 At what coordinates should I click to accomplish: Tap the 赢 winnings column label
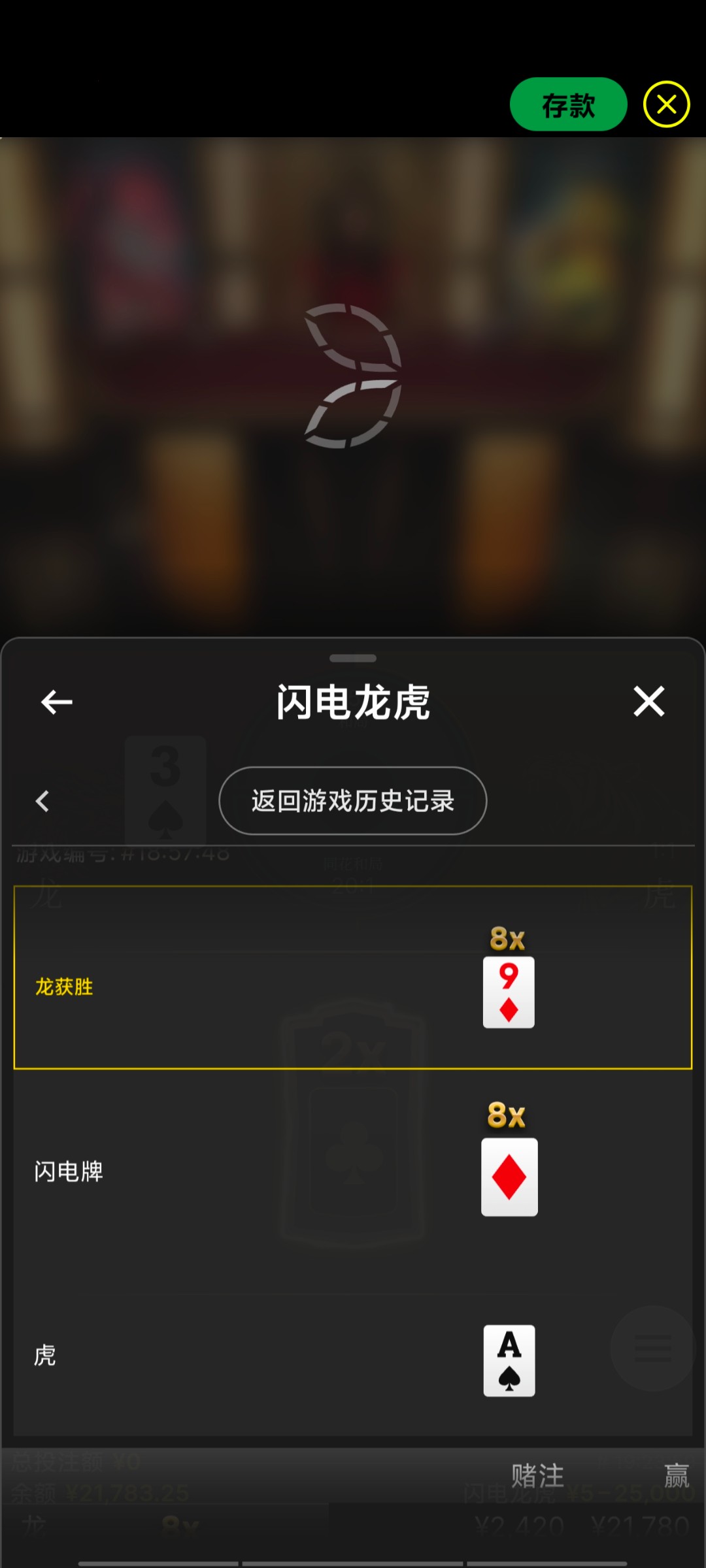point(678,1475)
